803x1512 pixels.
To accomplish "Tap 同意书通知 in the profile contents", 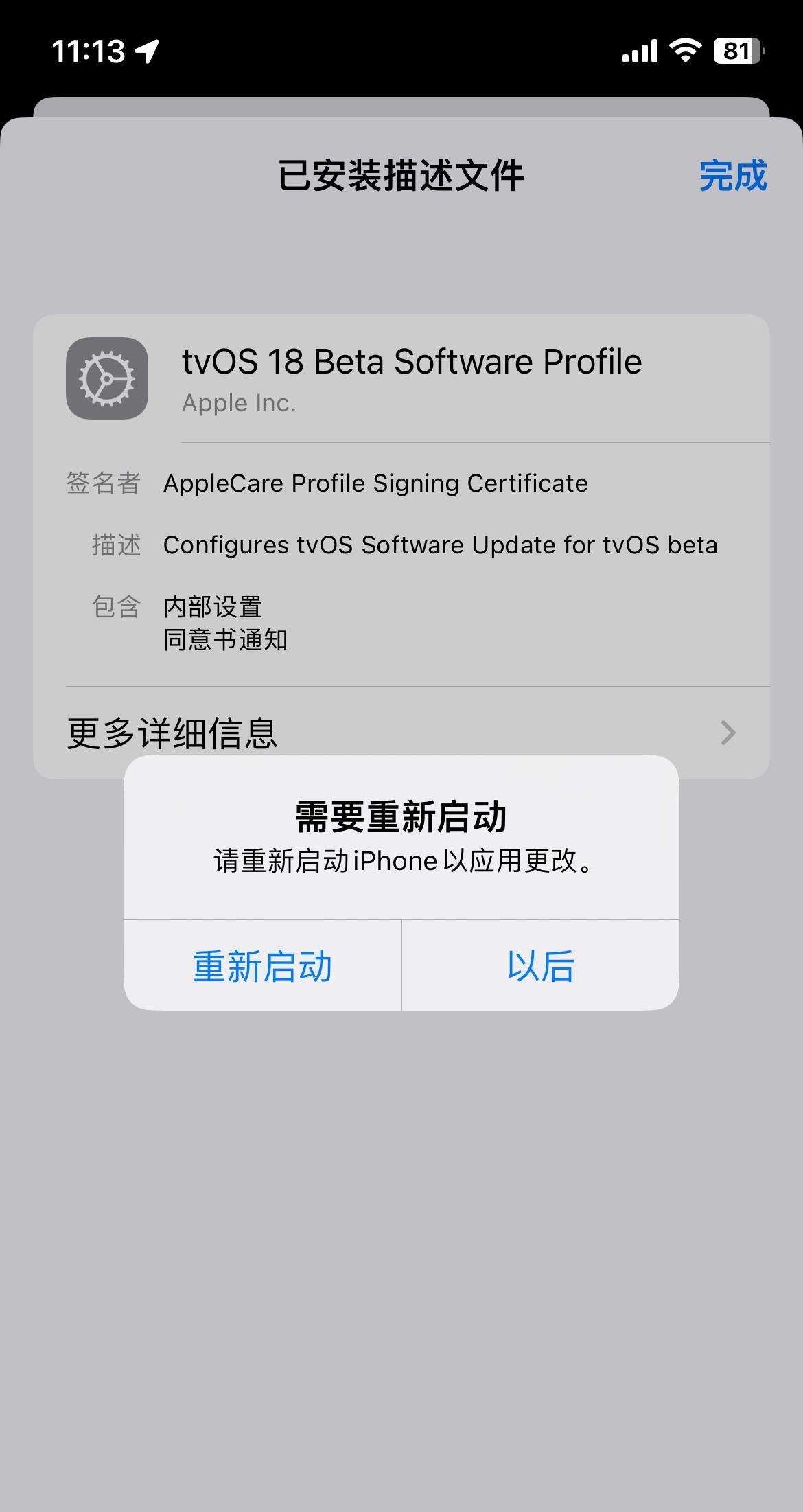I will 225,641.
